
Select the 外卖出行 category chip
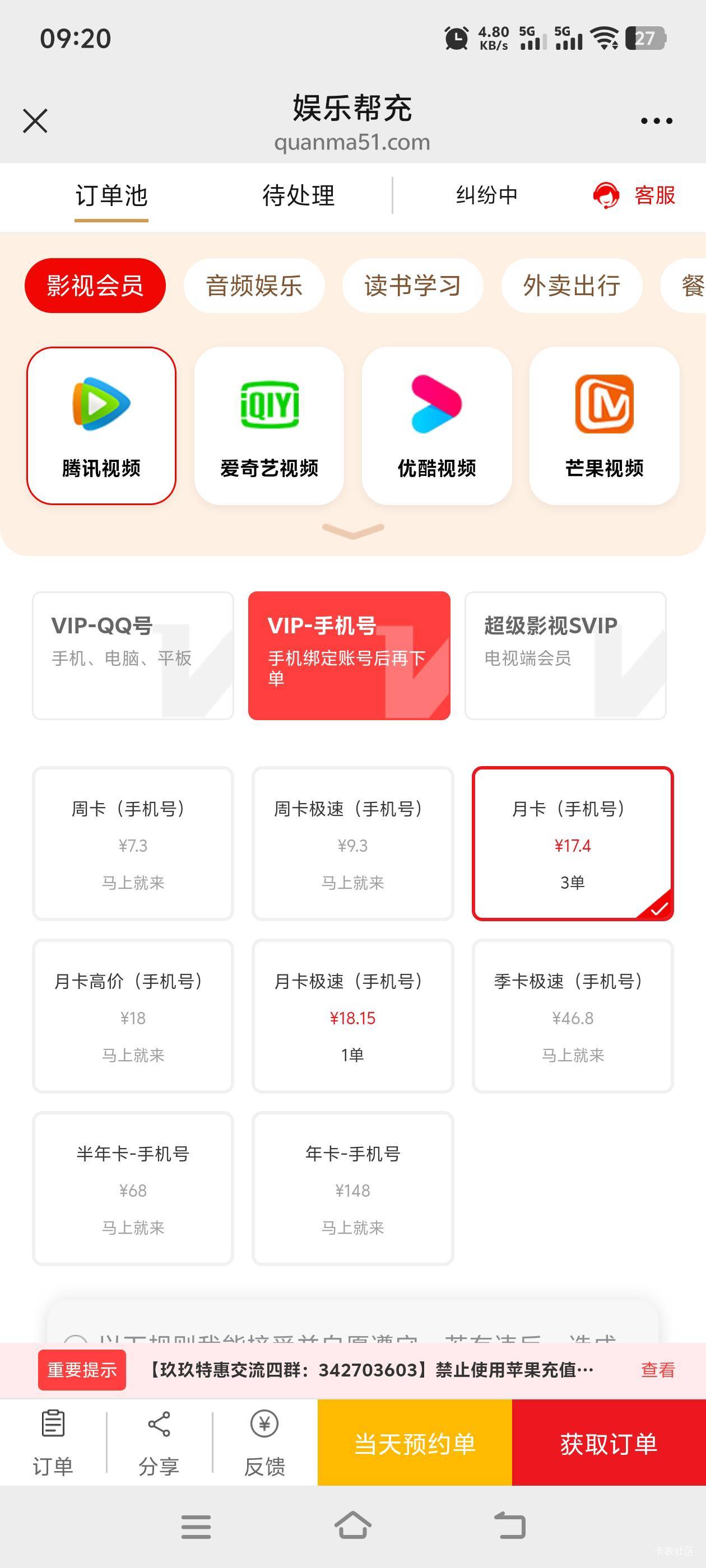(x=572, y=286)
